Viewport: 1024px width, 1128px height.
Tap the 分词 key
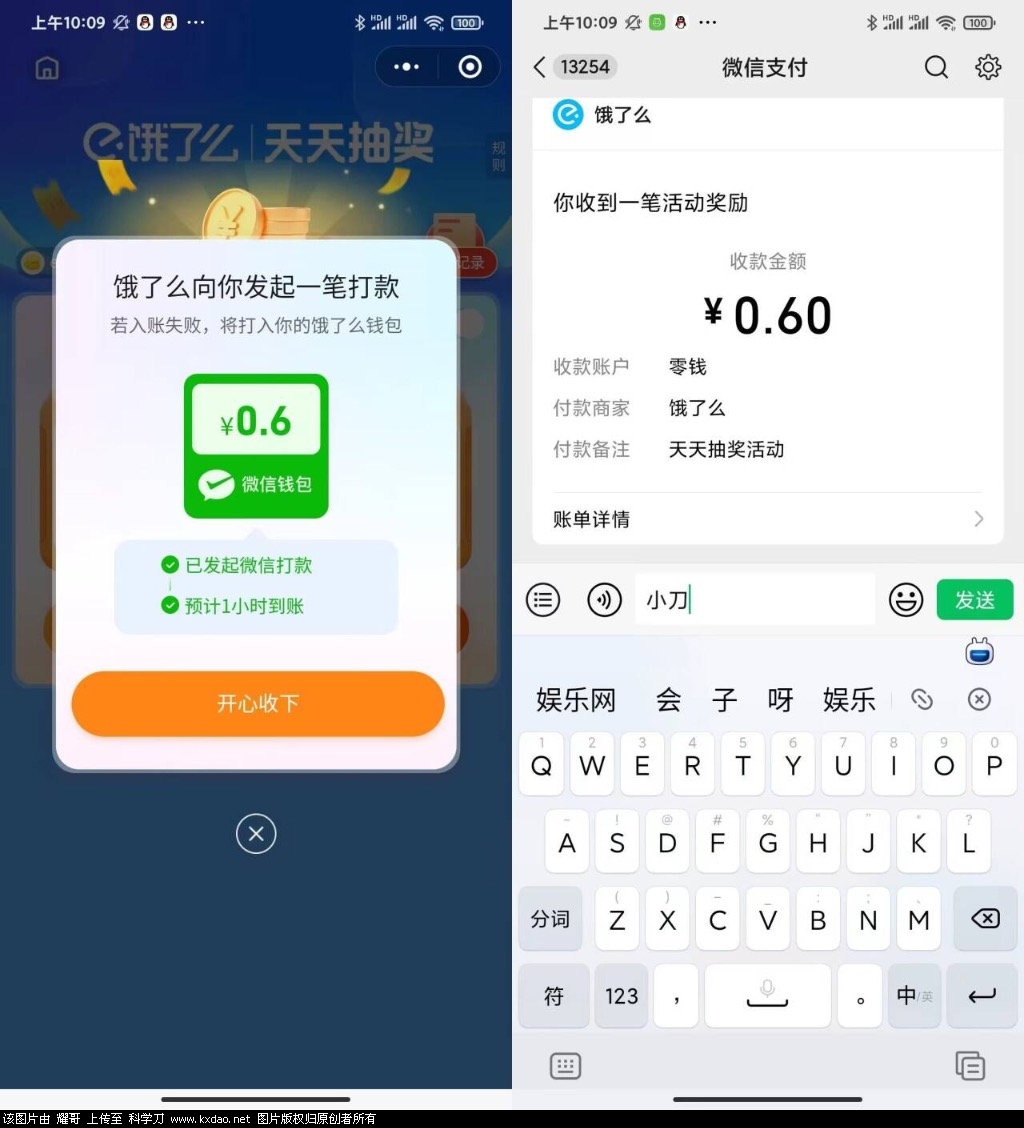pos(550,919)
